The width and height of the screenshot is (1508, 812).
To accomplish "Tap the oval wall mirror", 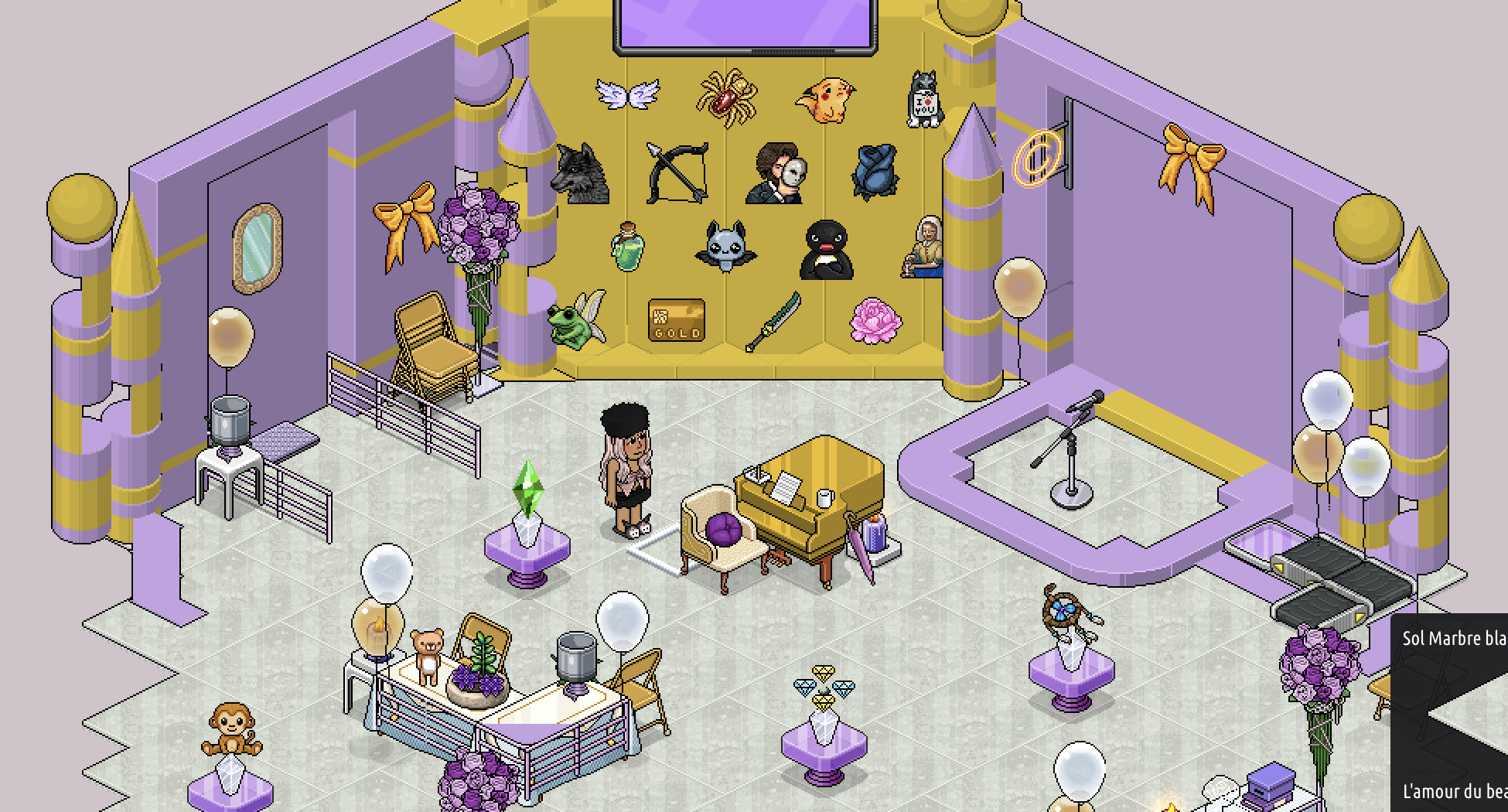I will click(x=258, y=247).
